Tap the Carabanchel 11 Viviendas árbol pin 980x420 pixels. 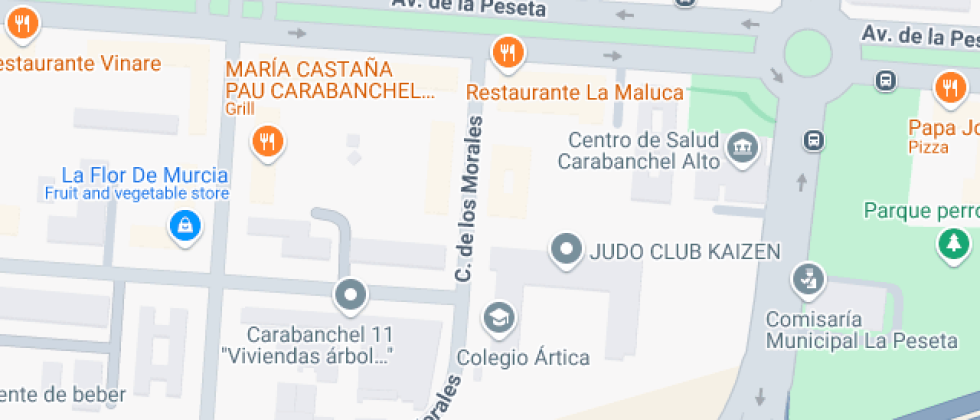(350, 295)
